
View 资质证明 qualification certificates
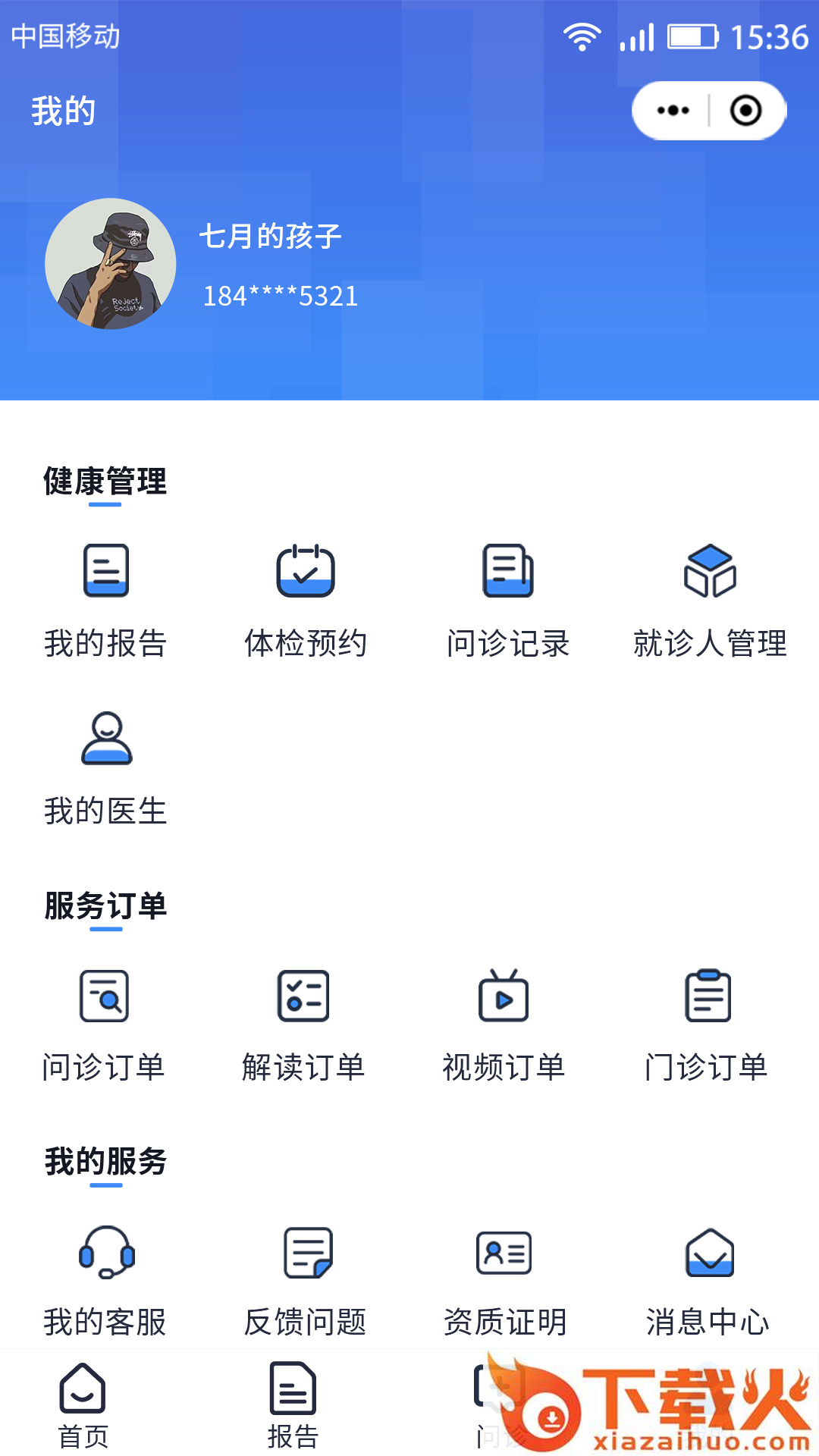click(504, 1280)
